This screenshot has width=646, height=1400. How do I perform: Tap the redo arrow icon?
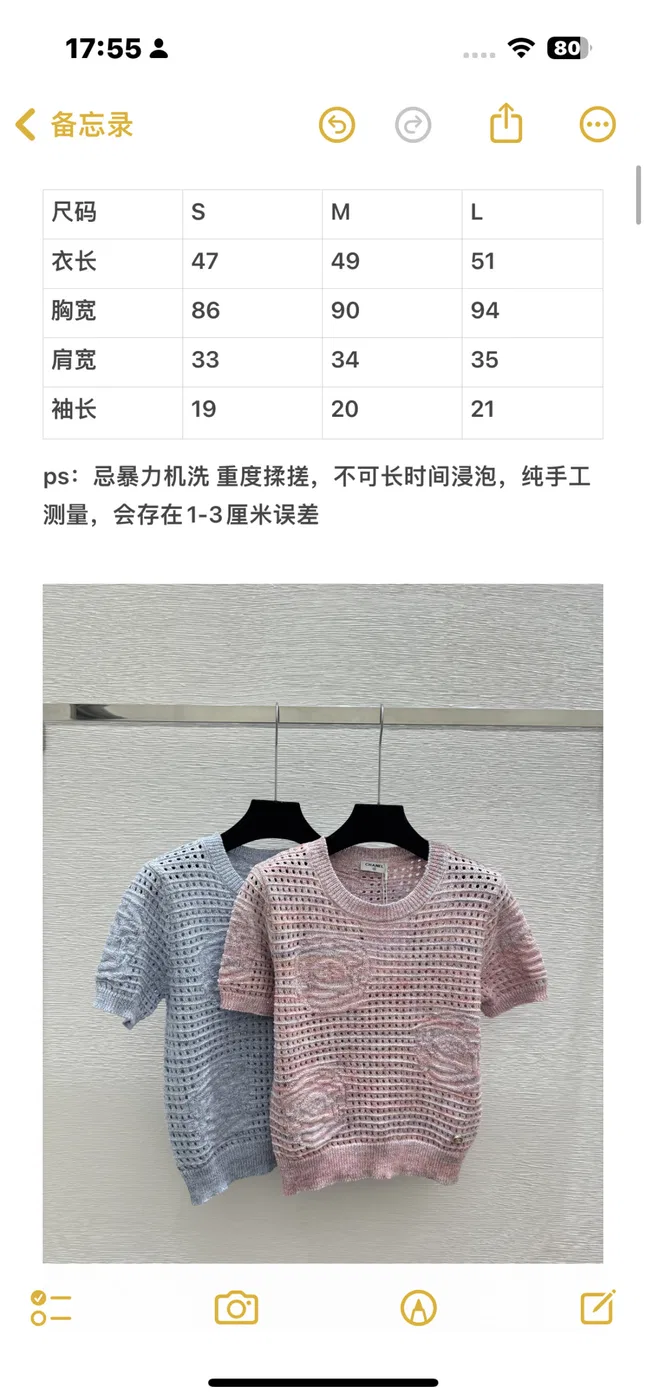point(413,125)
